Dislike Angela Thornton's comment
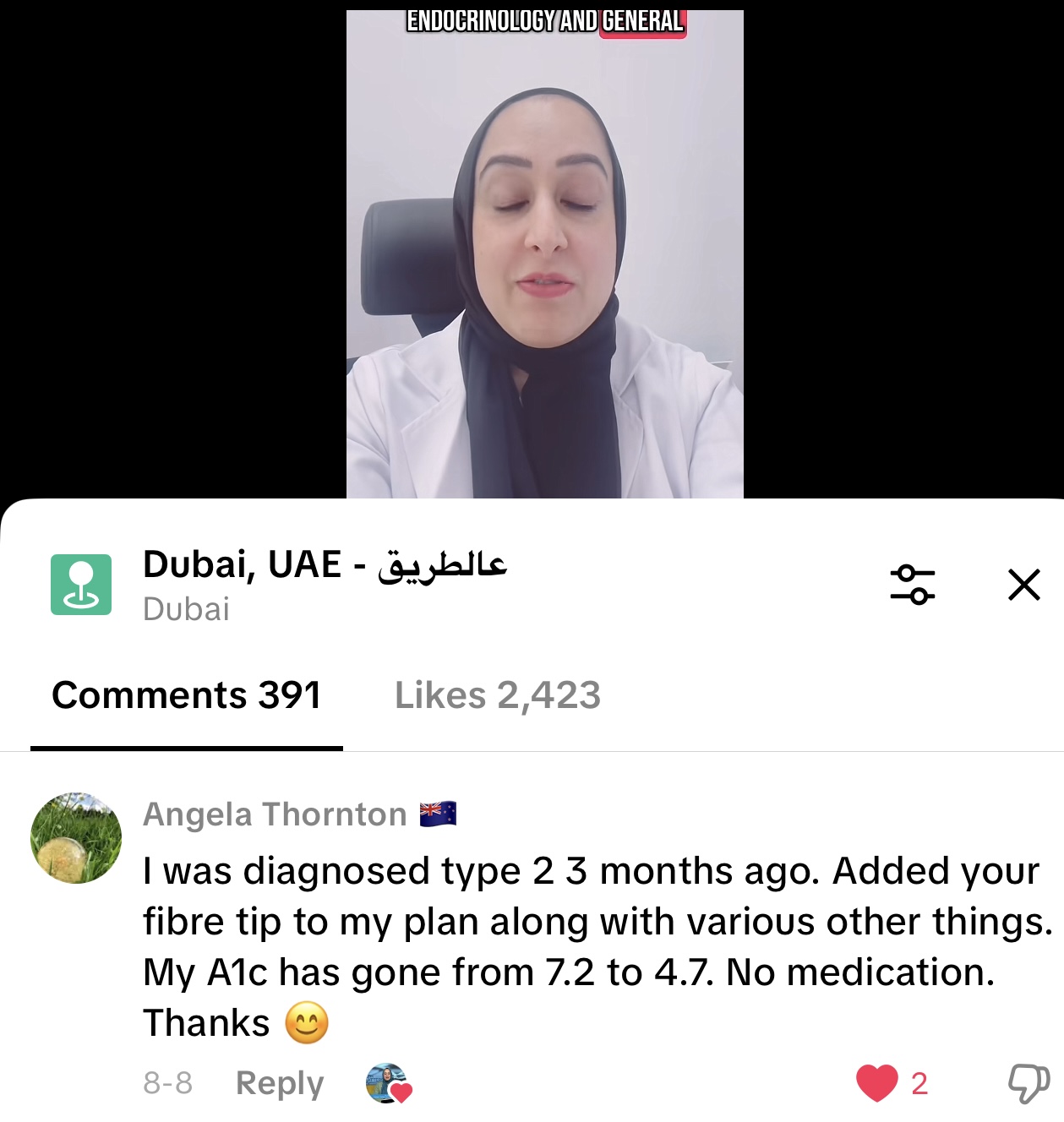The height and width of the screenshot is (1122, 1064). point(1029,1083)
